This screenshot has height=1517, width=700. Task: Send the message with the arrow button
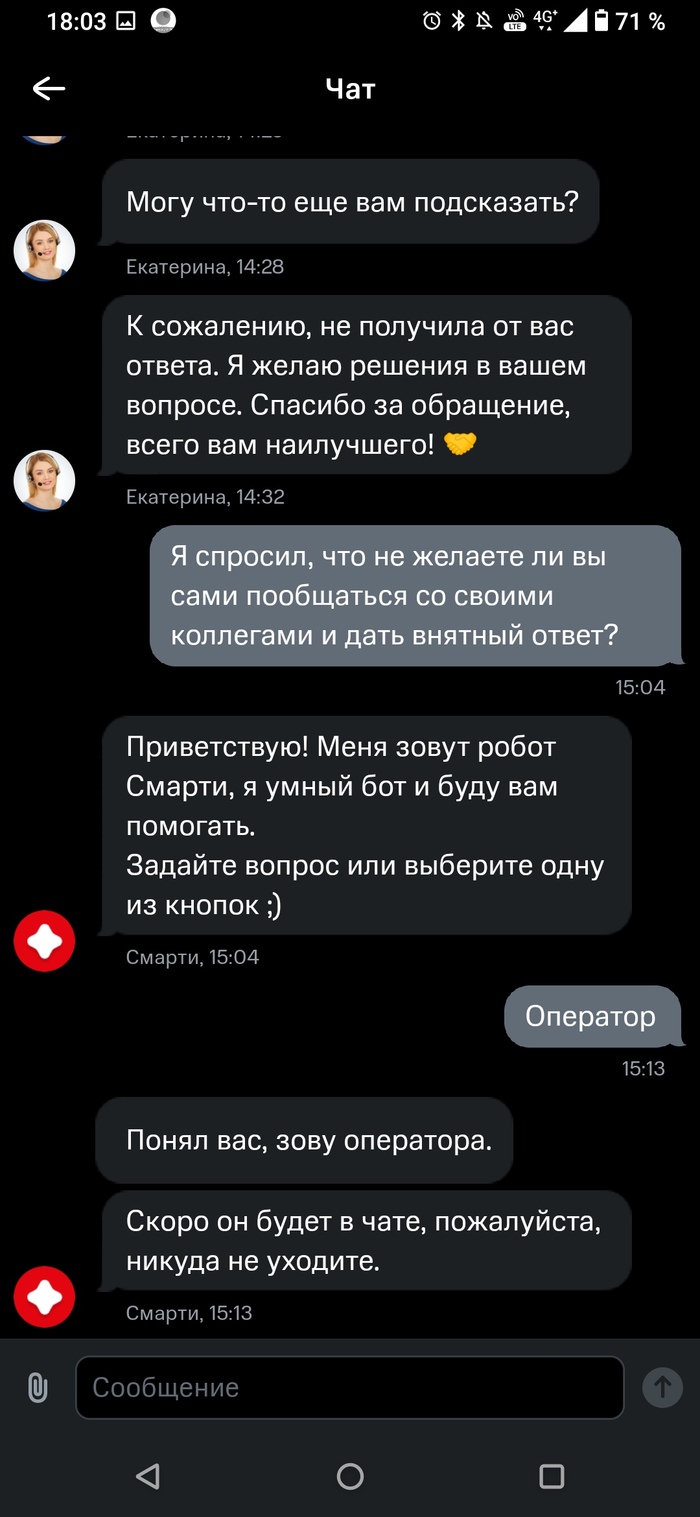click(x=662, y=1387)
